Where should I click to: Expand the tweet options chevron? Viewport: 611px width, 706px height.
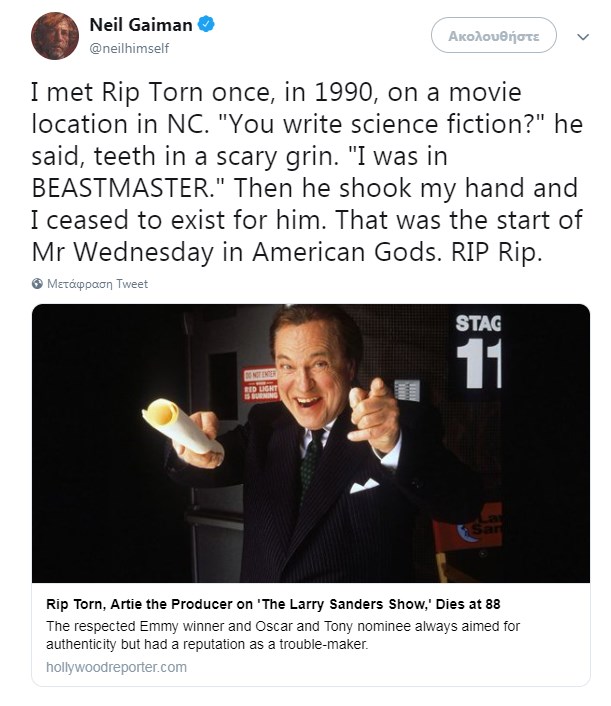pos(583,37)
